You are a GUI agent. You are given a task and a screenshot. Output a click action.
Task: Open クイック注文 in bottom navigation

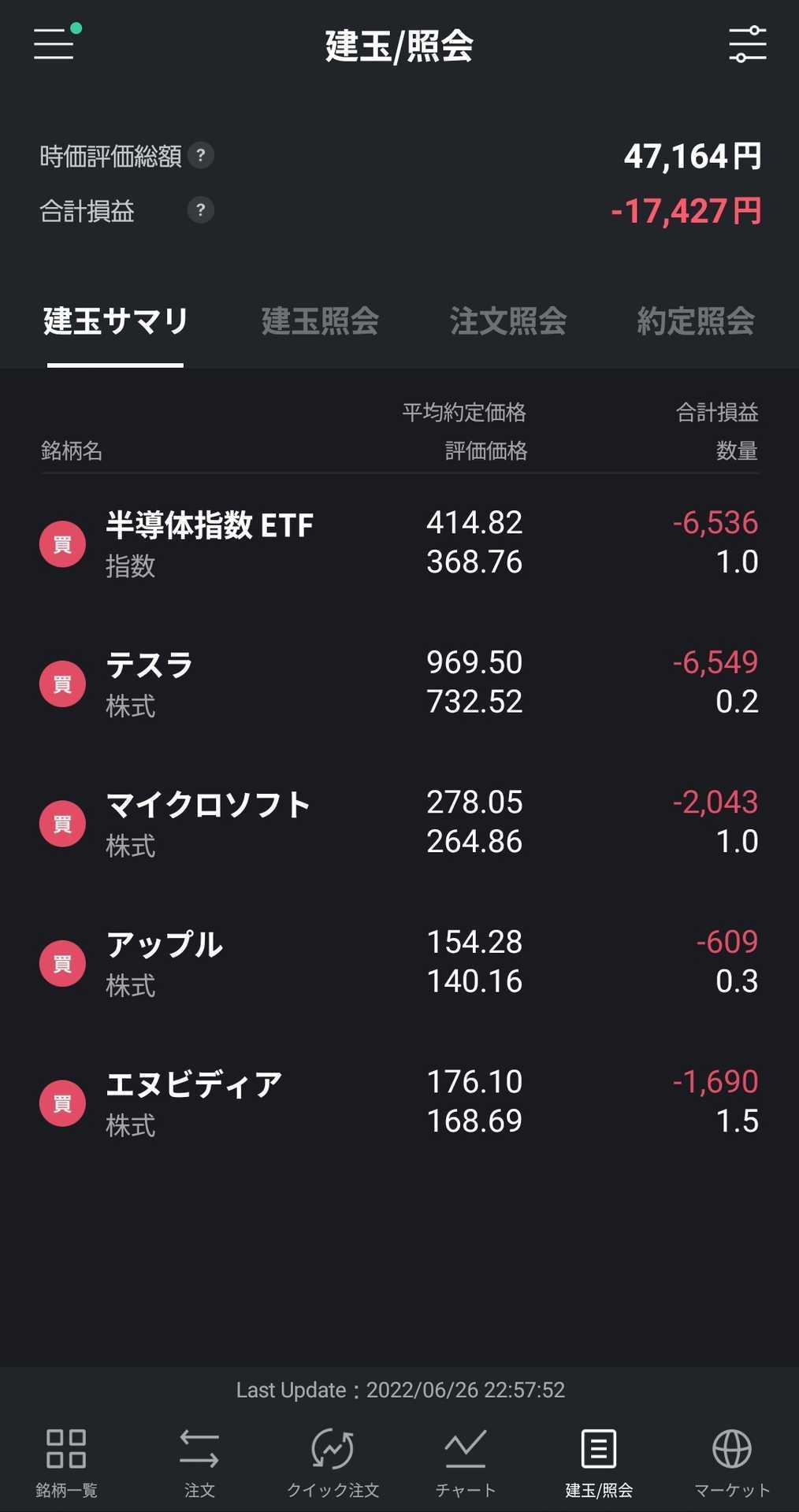pyautogui.click(x=333, y=1462)
